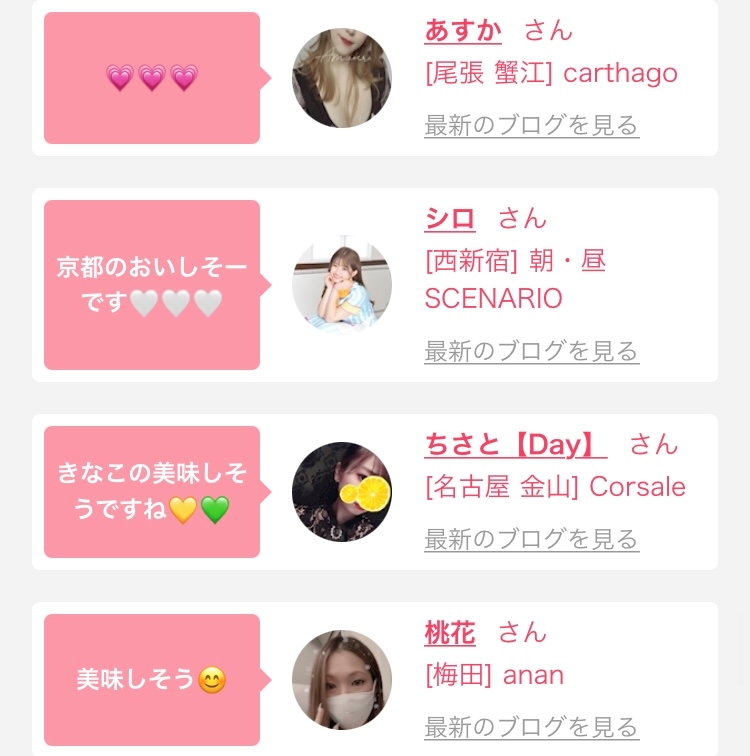Image resolution: width=750 pixels, height=756 pixels.
Task: View latest blog link under ちさと【Day】
Action: coord(532,539)
